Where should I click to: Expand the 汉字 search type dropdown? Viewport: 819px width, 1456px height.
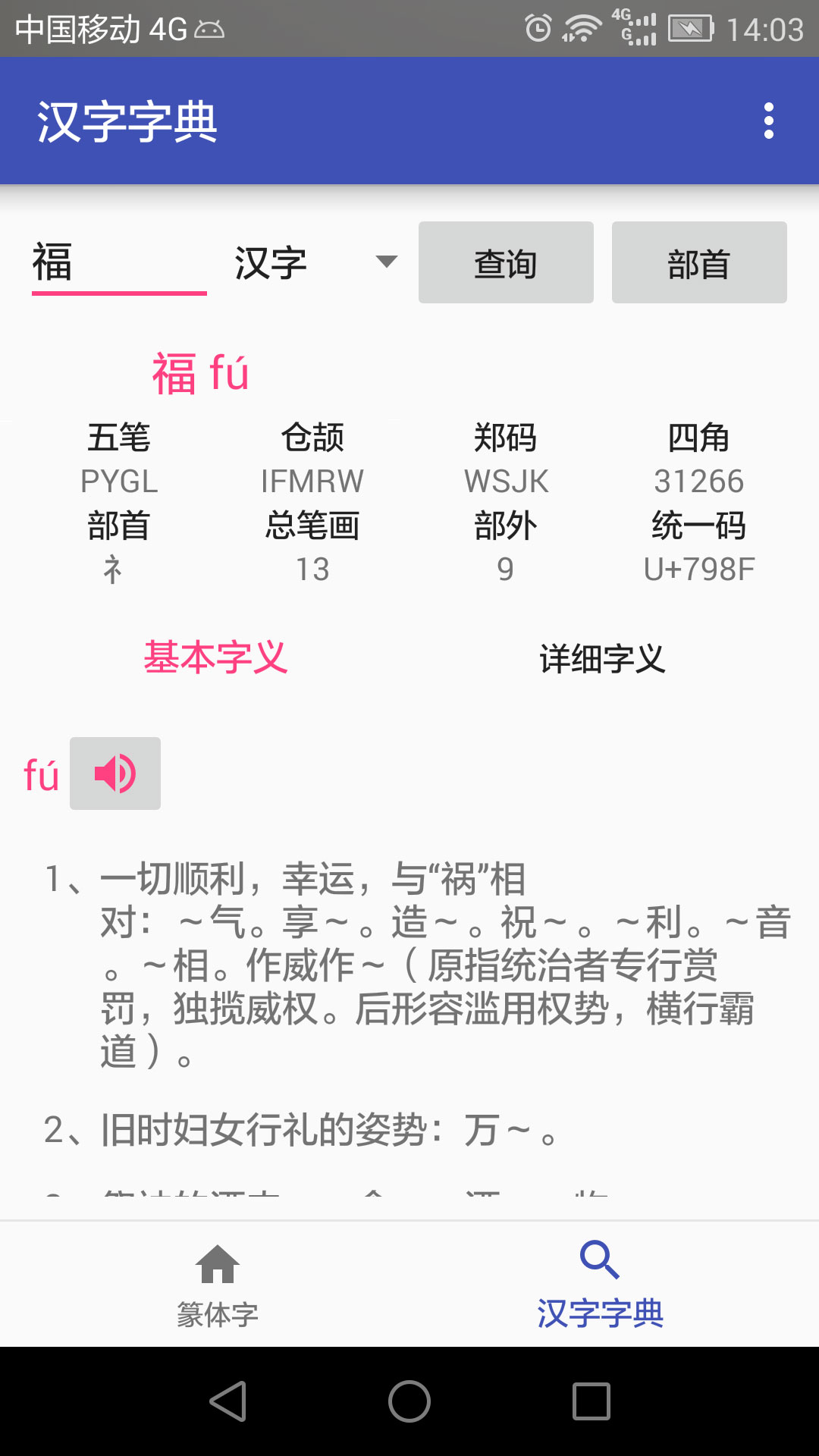pos(315,263)
